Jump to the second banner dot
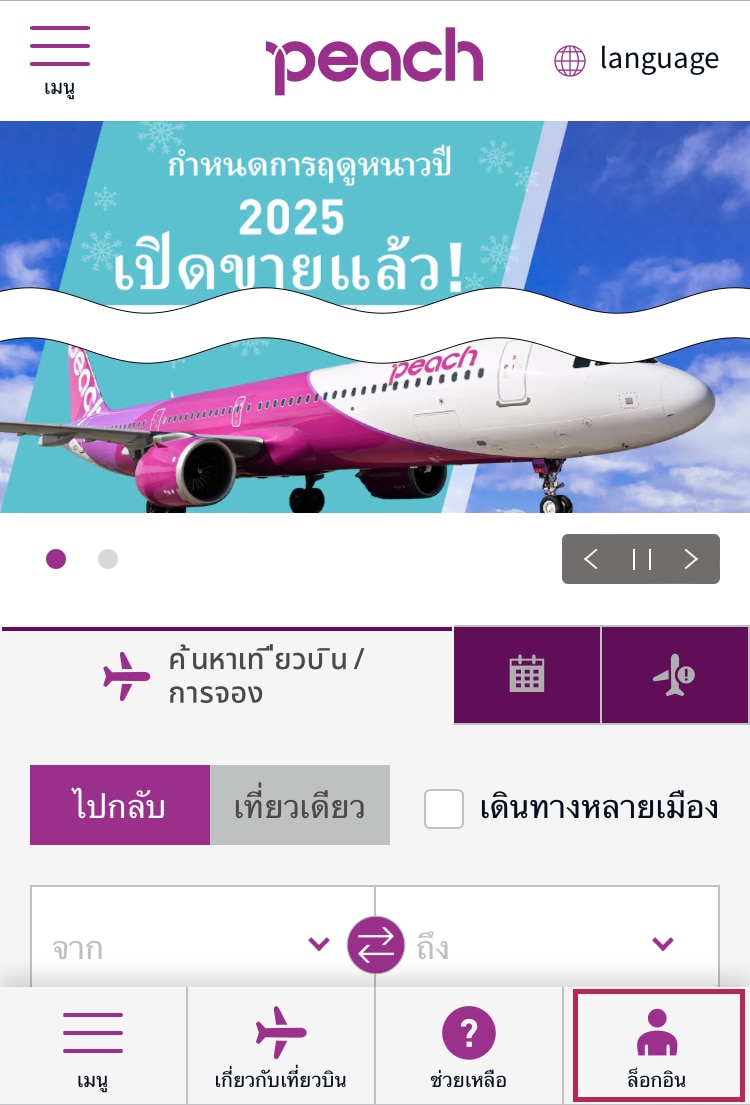 tap(108, 559)
